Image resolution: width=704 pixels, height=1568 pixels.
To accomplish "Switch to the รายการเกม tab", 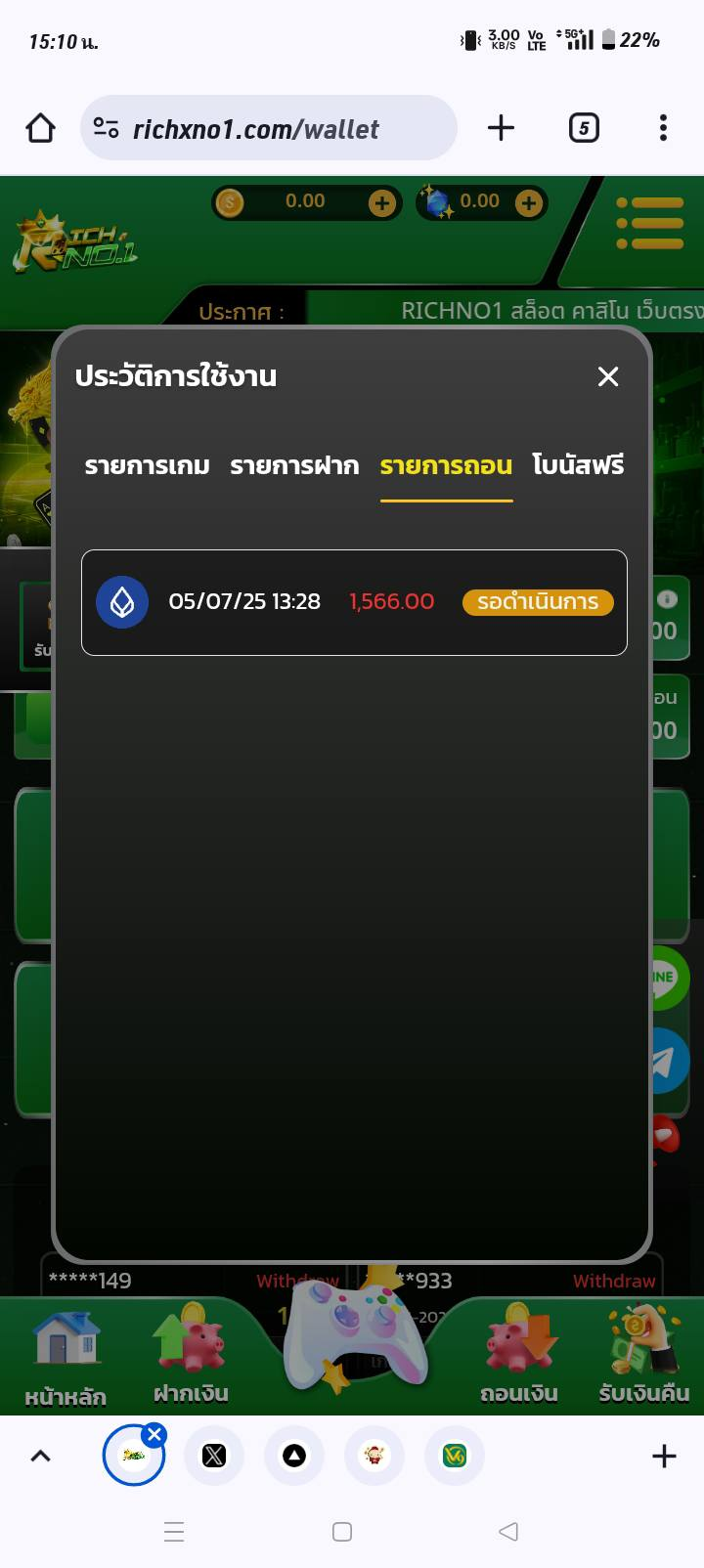I will click(x=147, y=465).
